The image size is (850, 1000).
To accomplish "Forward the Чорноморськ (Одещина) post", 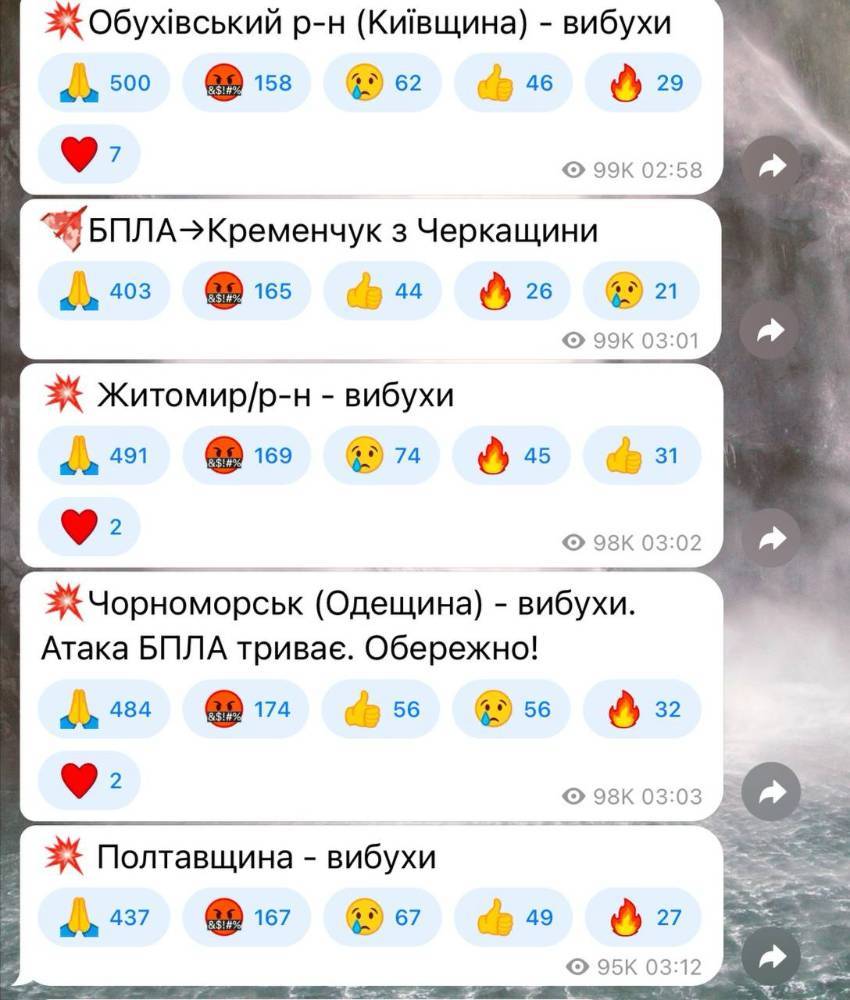I will [x=771, y=791].
